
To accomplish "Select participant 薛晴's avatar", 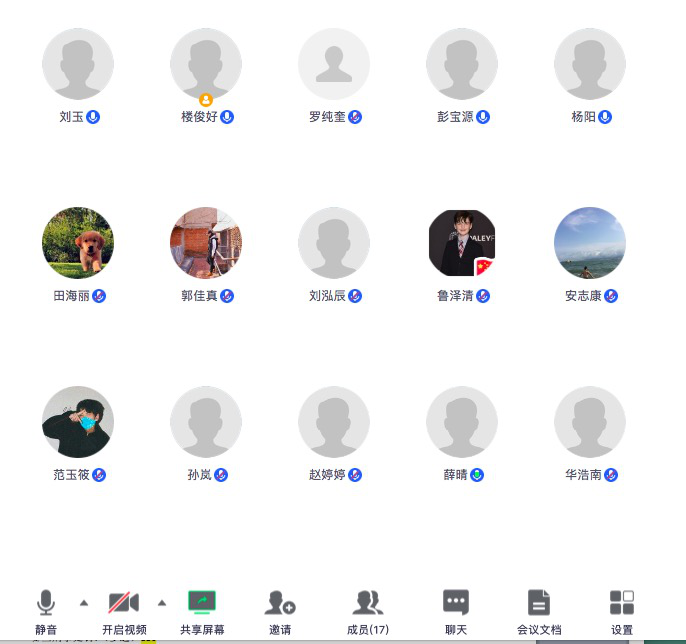I will tap(462, 422).
